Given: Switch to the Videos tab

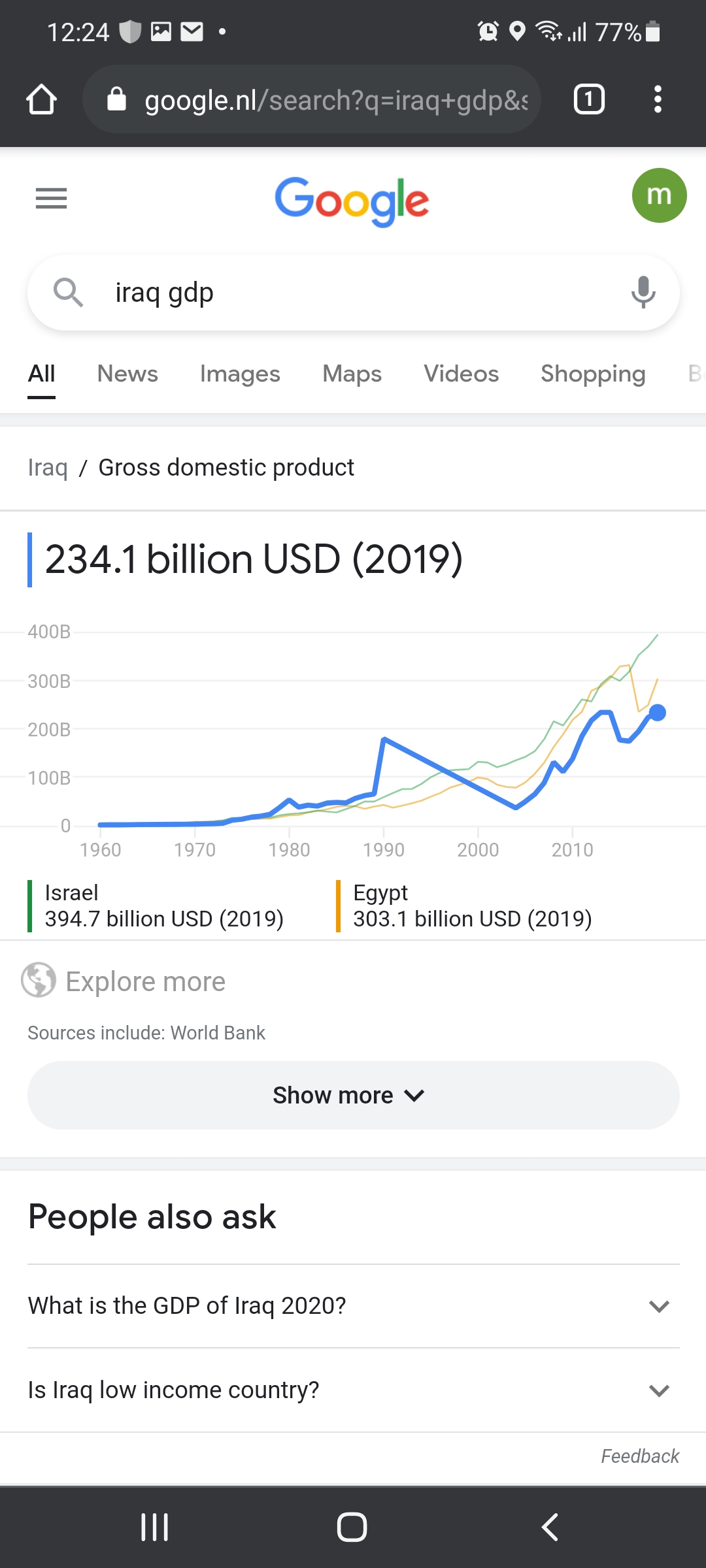Looking at the screenshot, I should (x=461, y=374).
